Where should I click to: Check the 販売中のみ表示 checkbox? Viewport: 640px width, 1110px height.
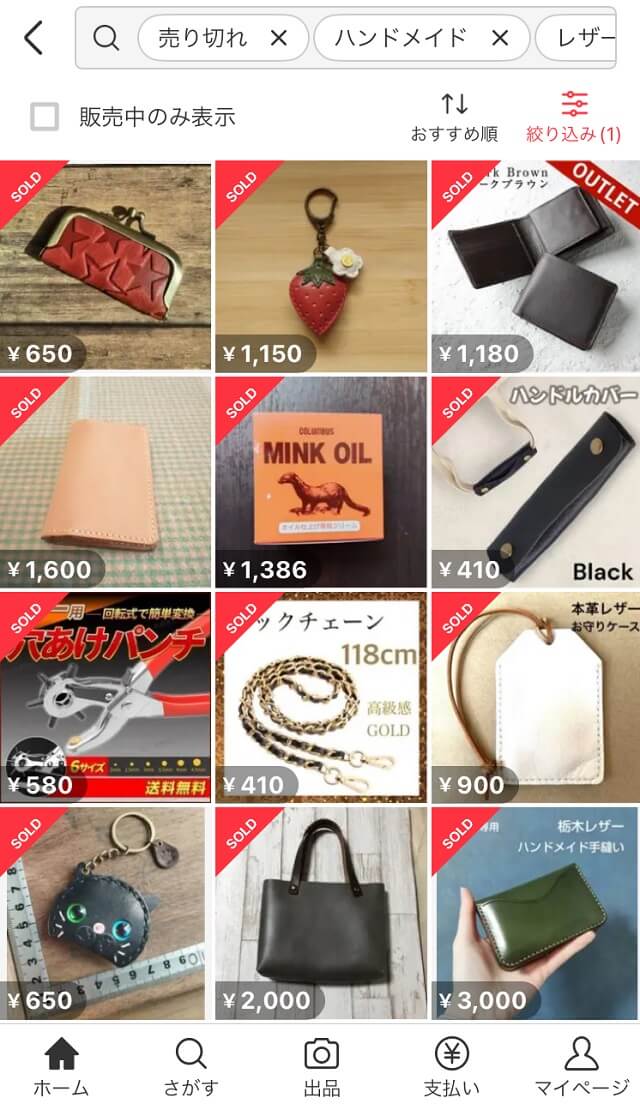(x=44, y=117)
